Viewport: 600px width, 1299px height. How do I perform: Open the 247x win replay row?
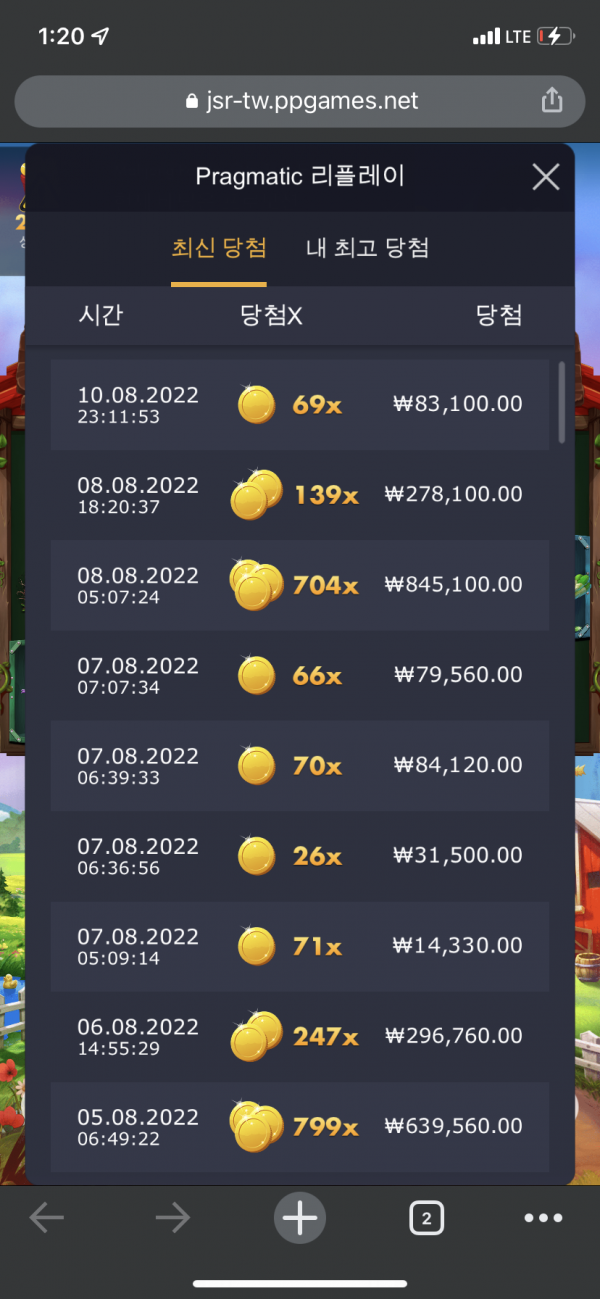click(300, 1037)
